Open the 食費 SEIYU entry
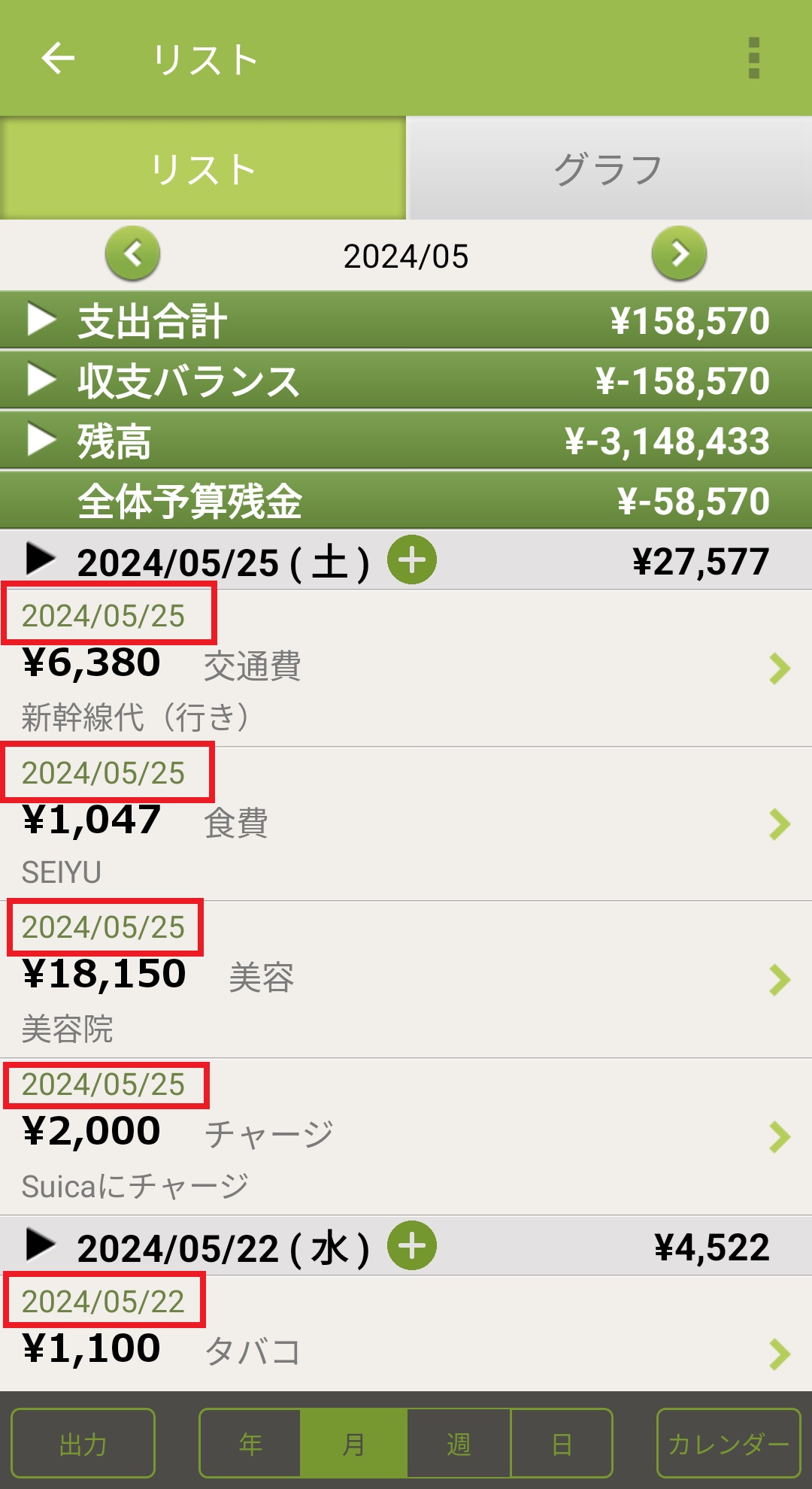The height and width of the screenshot is (1489, 812). [406, 823]
